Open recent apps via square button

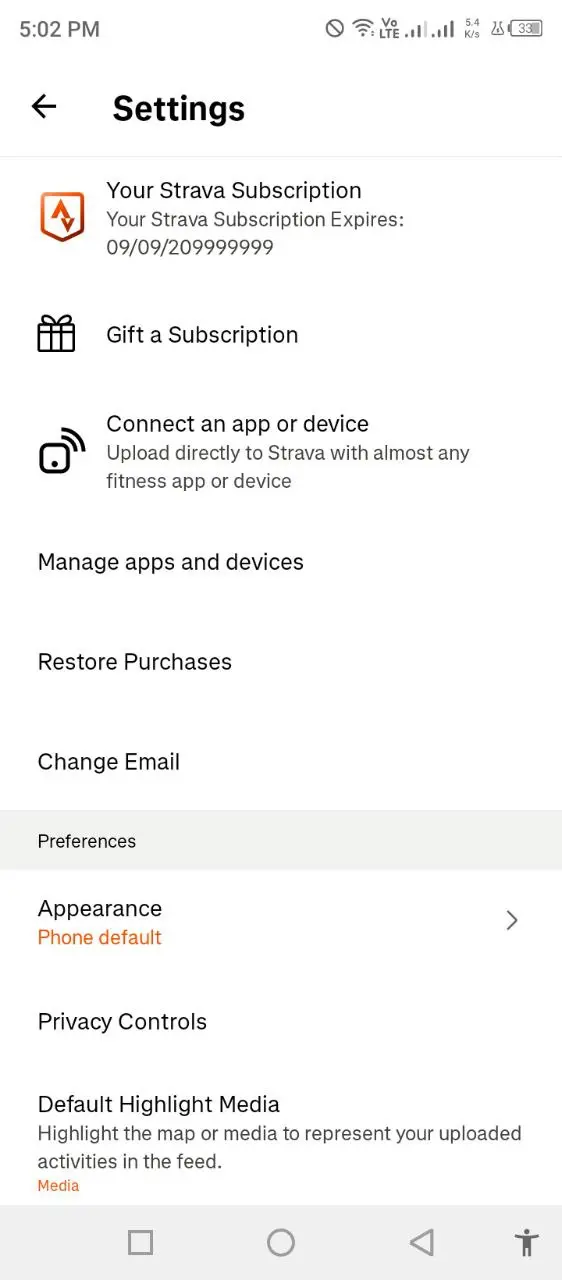click(141, 1242)
